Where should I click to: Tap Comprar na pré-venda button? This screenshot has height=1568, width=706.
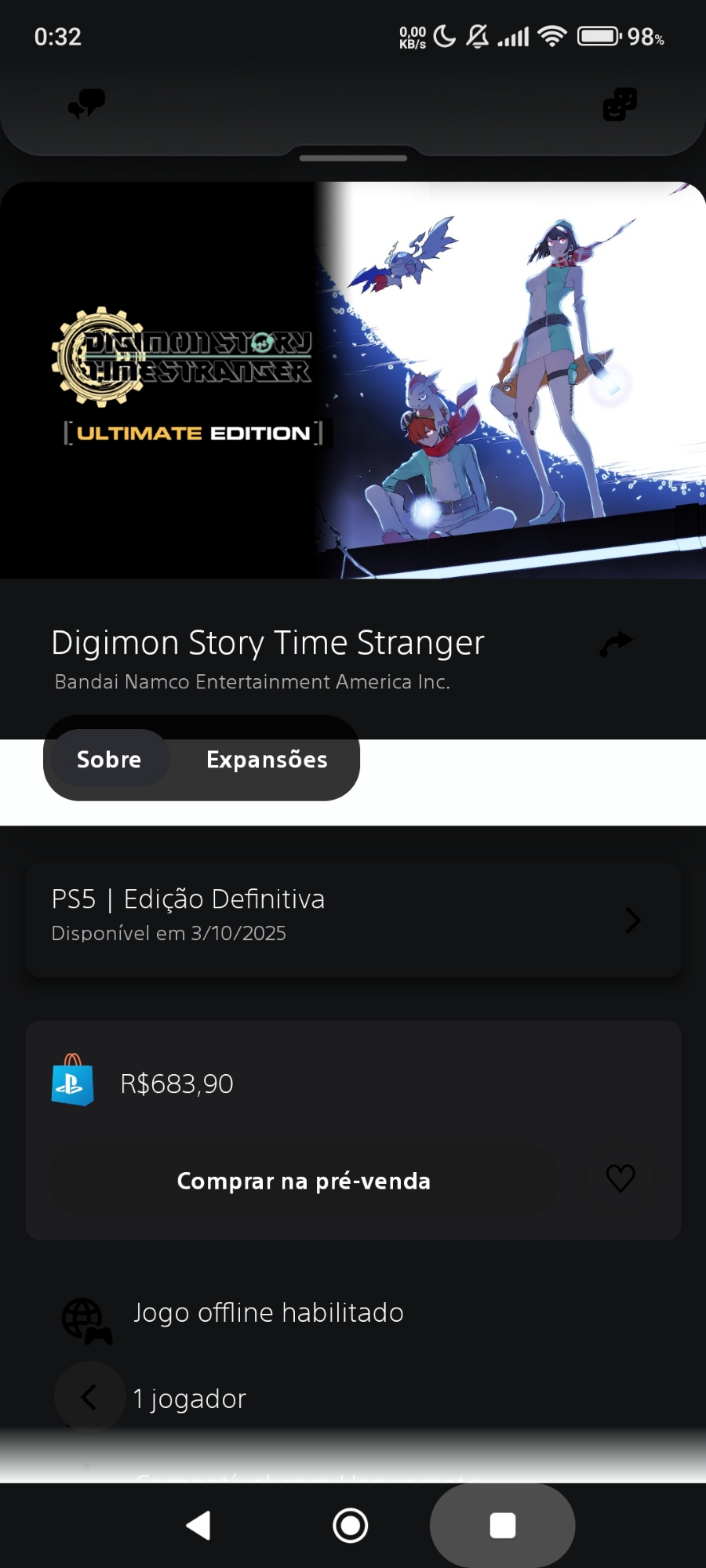304,1180
